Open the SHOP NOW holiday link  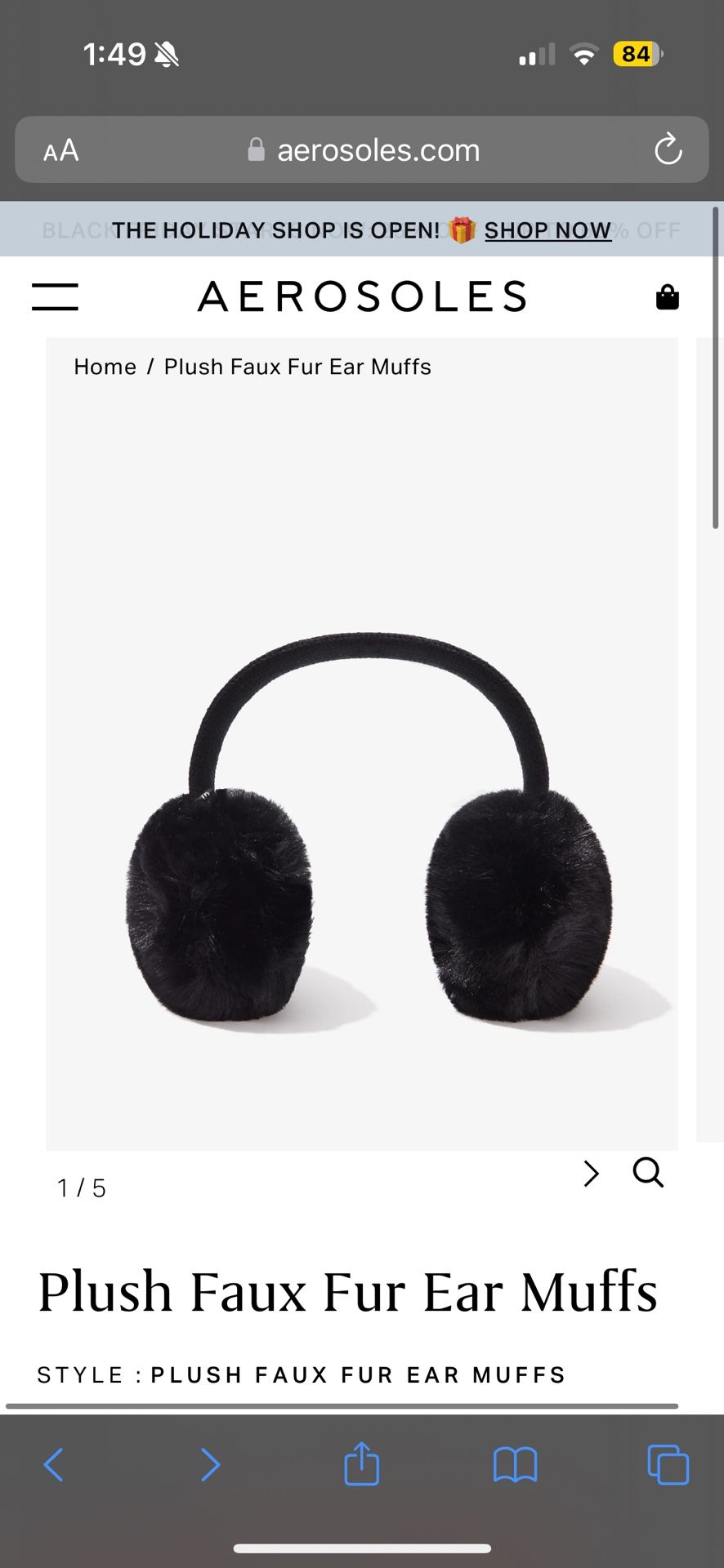[x=547, y=229]
